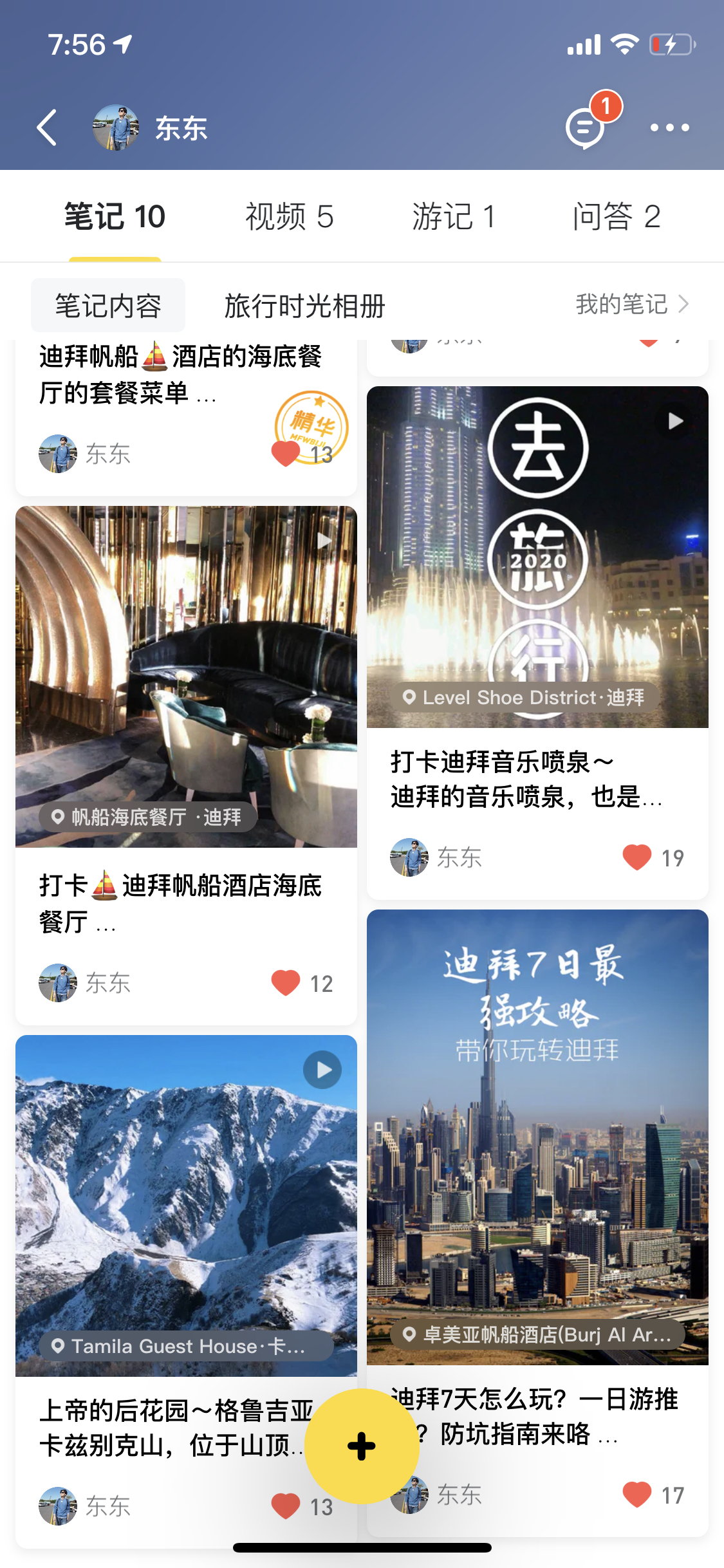Create a new post with the yellow plus button

(362, 1446)
